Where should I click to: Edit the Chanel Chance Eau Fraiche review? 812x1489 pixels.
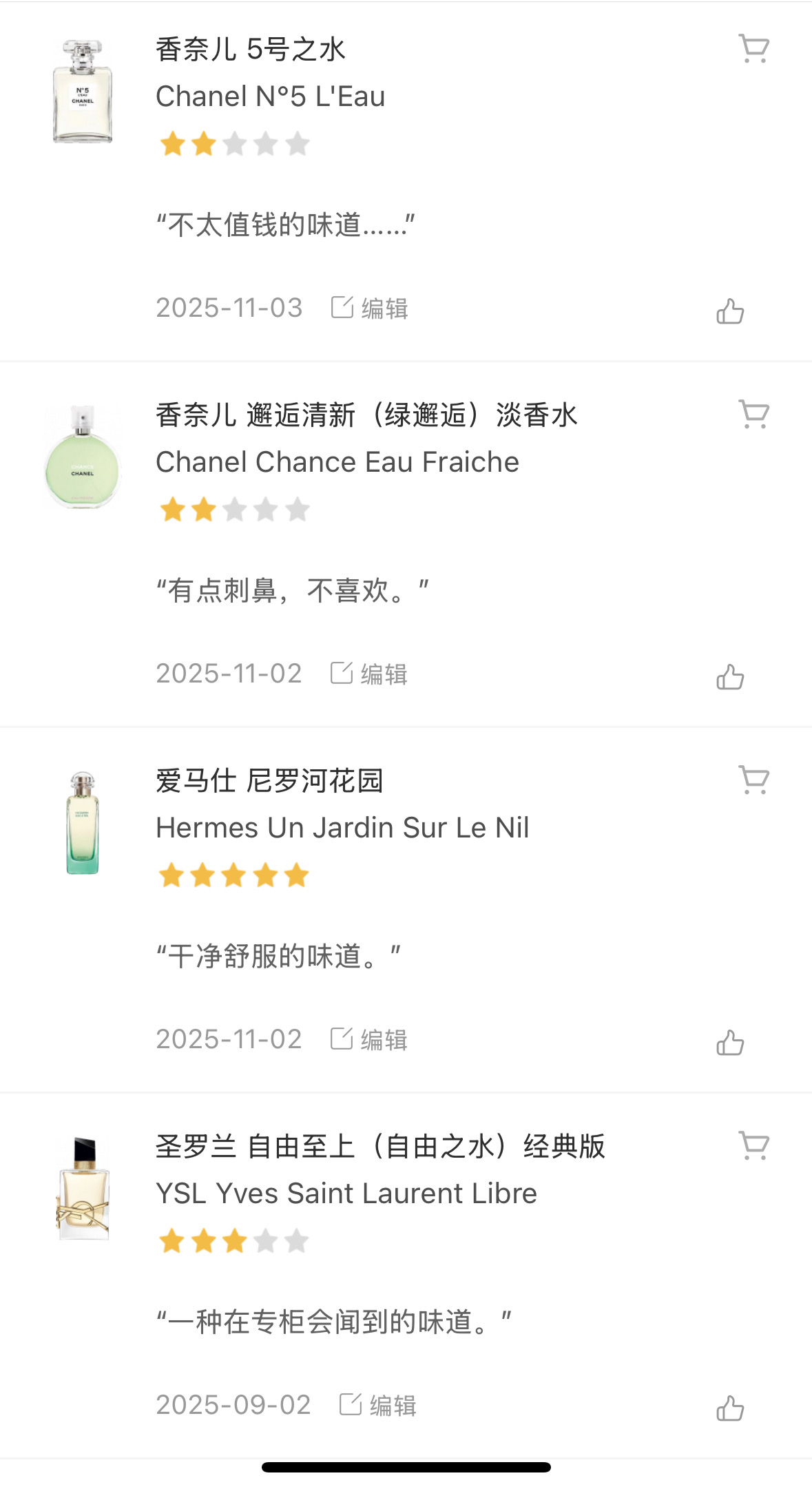[369, 674]
